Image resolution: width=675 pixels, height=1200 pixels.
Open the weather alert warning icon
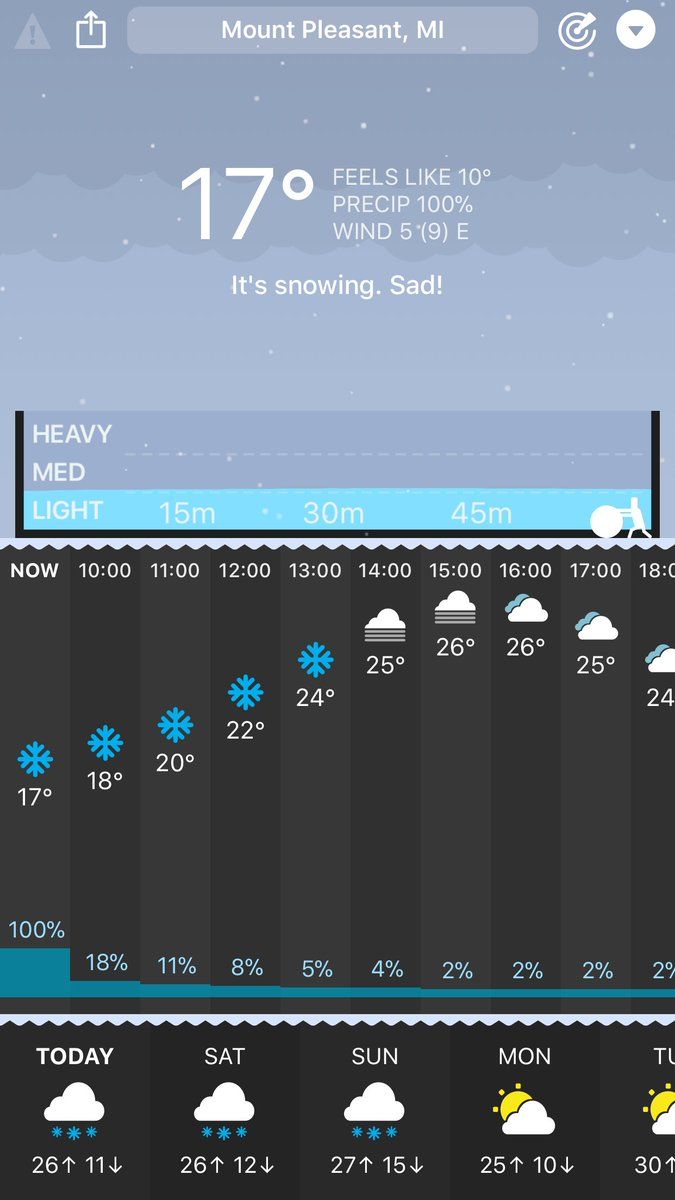(x=33, y=32)
